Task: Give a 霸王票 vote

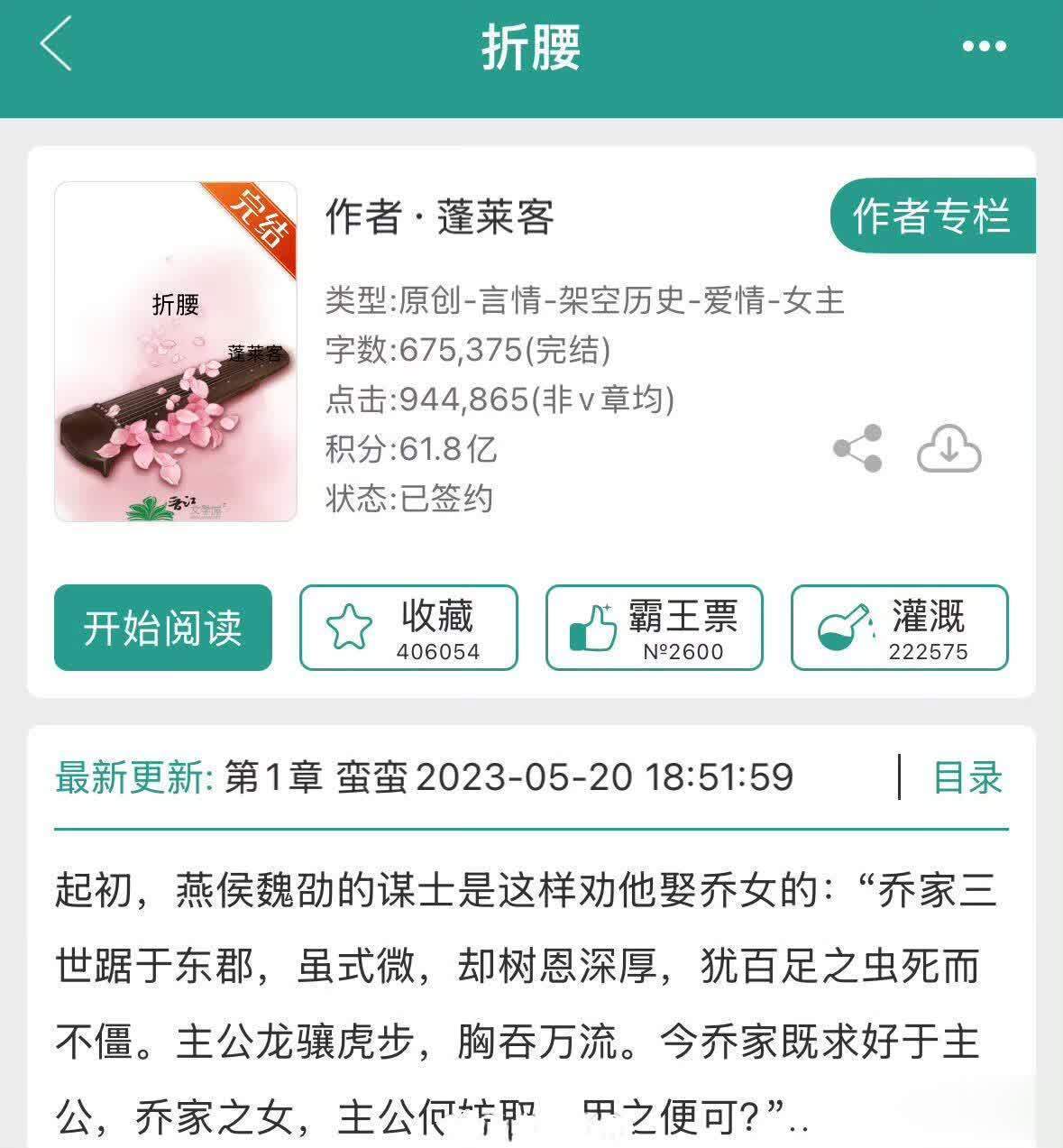Action: (655, 628)
